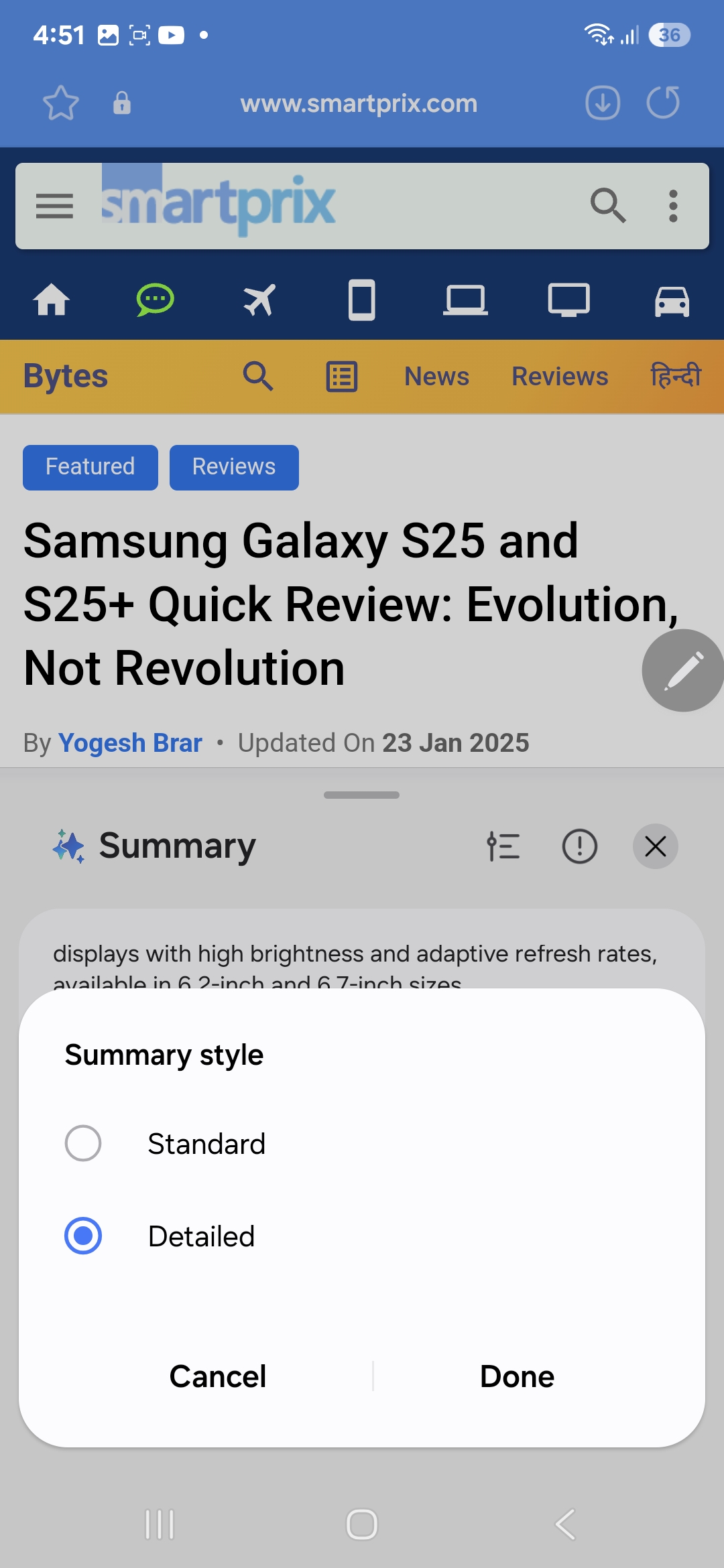Go to the Smartprix home icon
Viewport: 724px width, 1568px height.
52,300
